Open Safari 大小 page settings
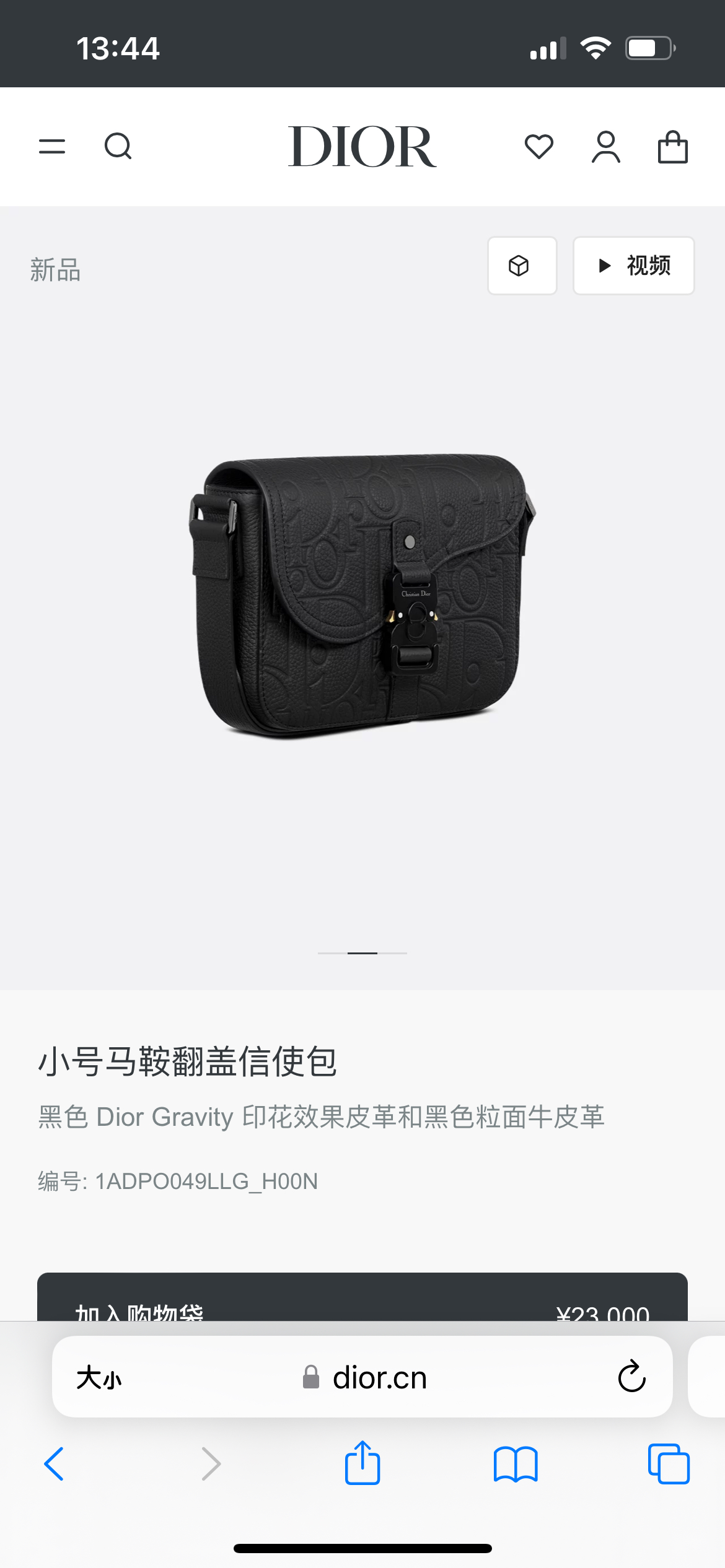Image resolution: width=725 pixels, height=1568 pixels. coord(99,1378)
